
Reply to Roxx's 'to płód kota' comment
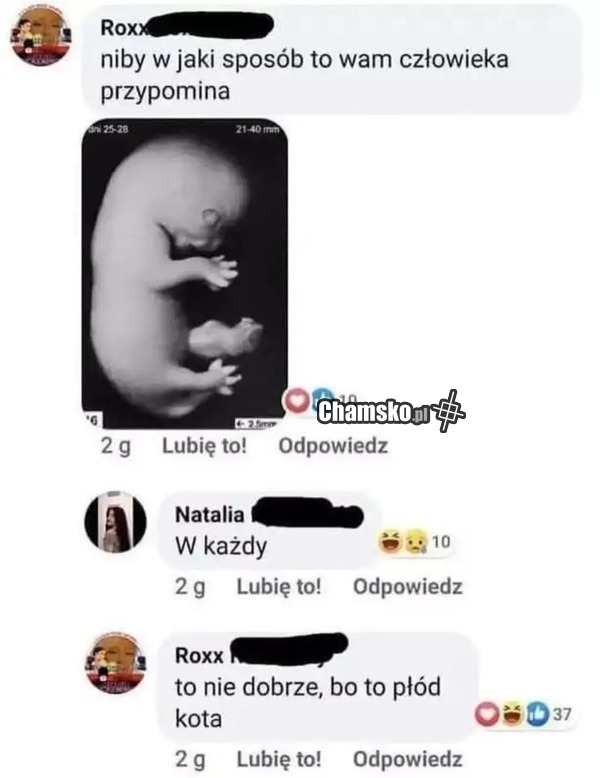click(x=407, y=759)
